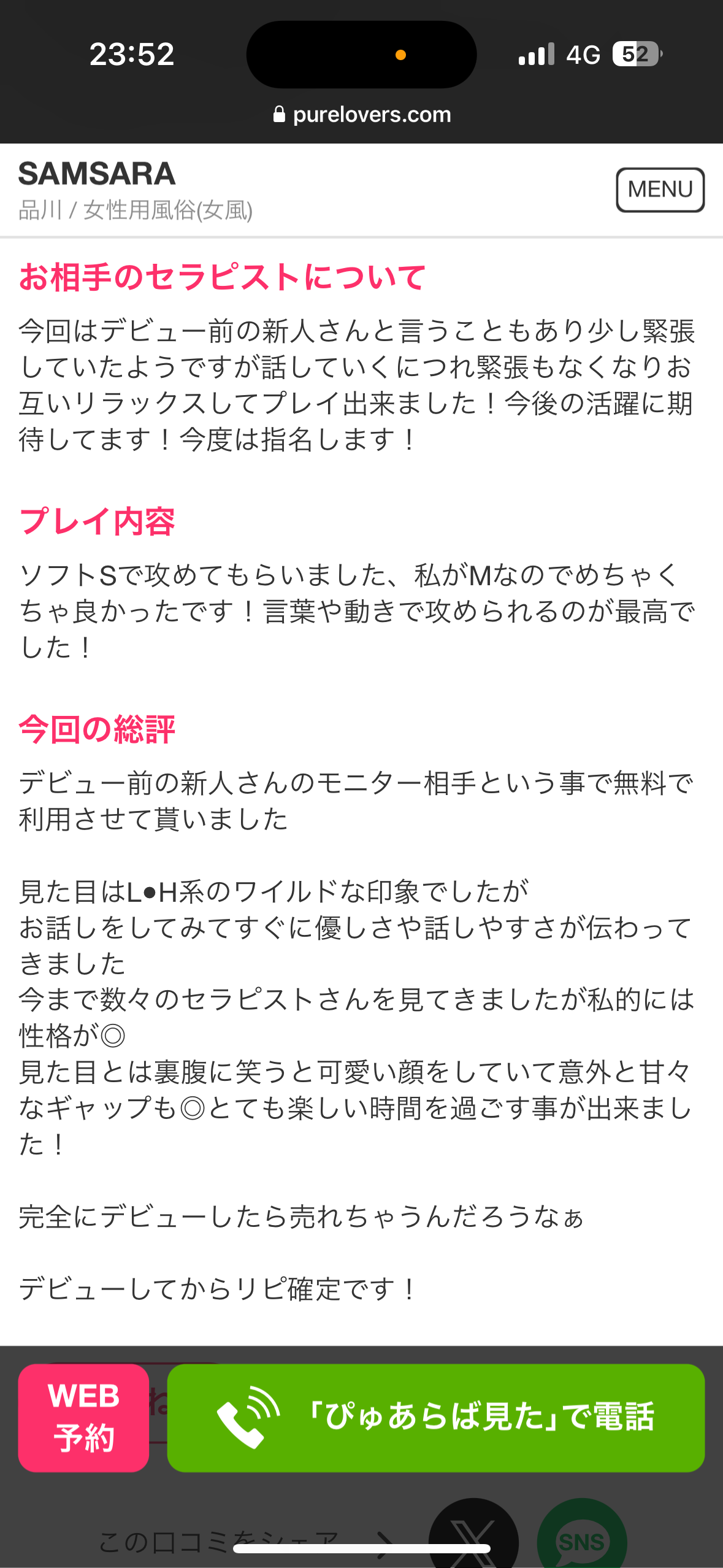Tap the WEB予約 reservation button

[83, 1418]
